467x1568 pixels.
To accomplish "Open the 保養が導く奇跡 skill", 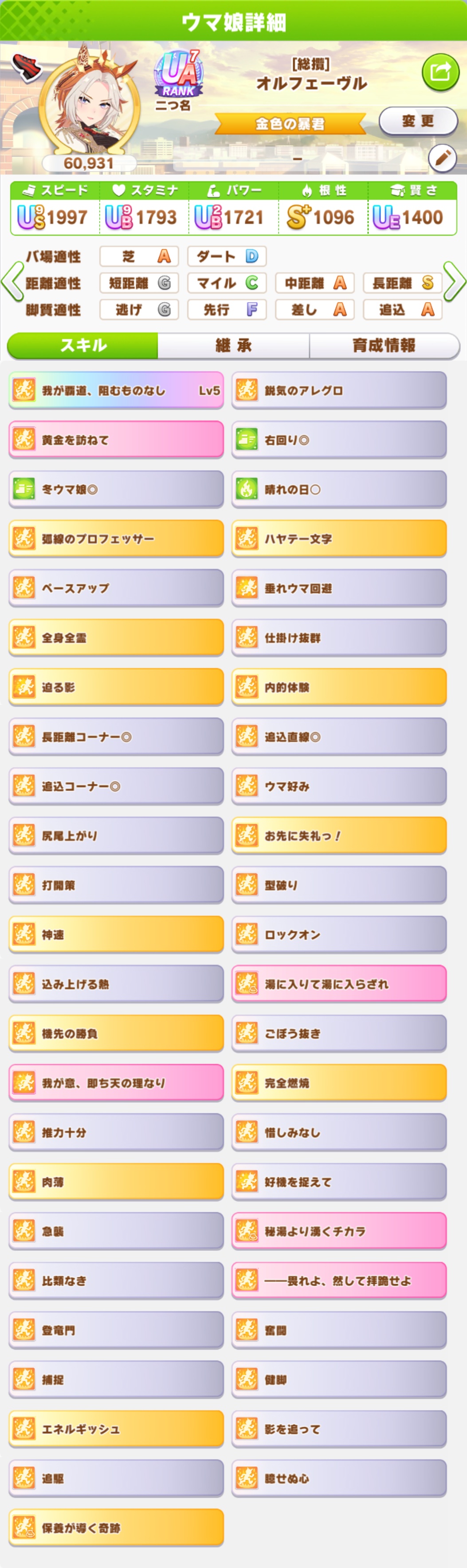I will (116, 1528).
